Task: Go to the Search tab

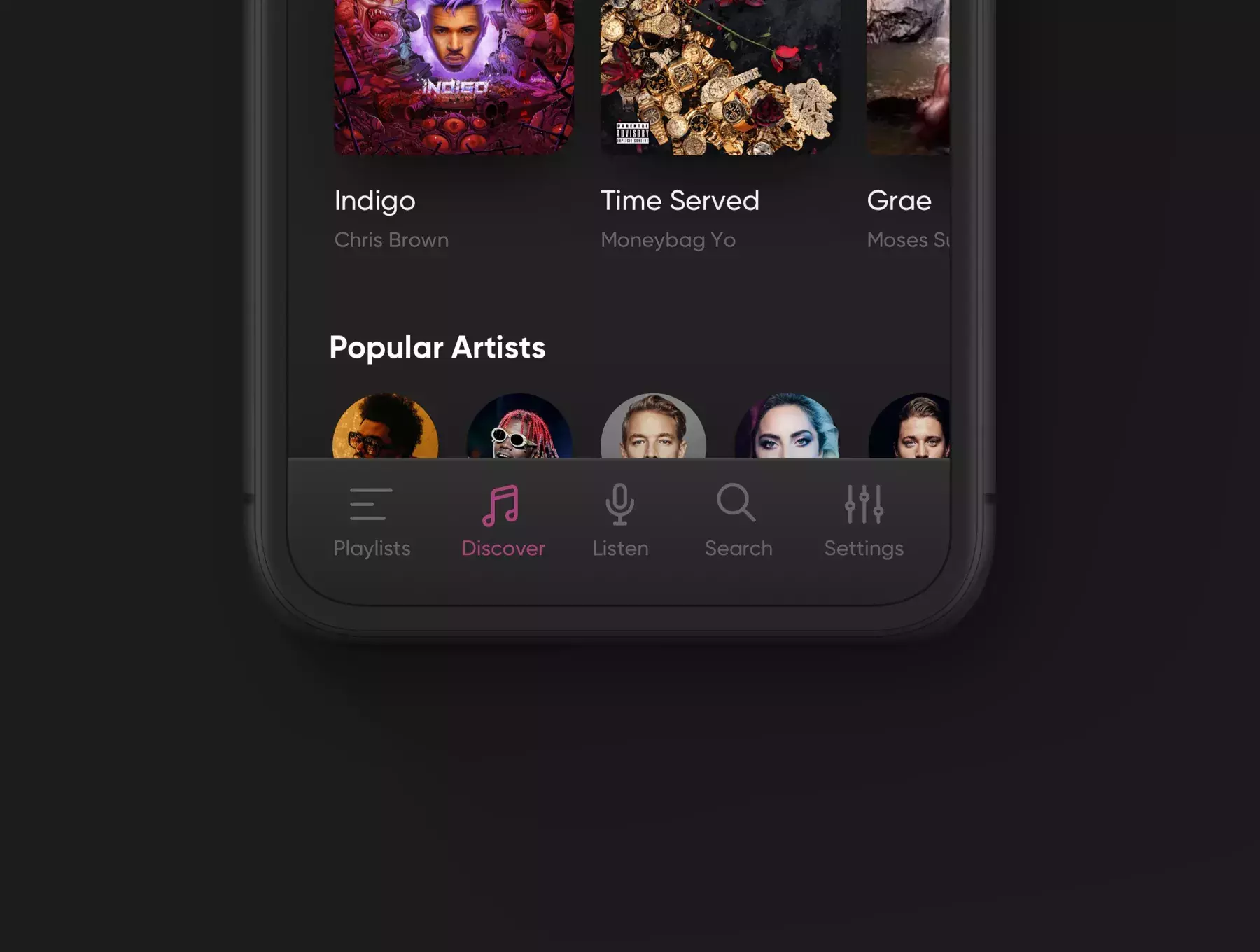Action: (738, 522)
